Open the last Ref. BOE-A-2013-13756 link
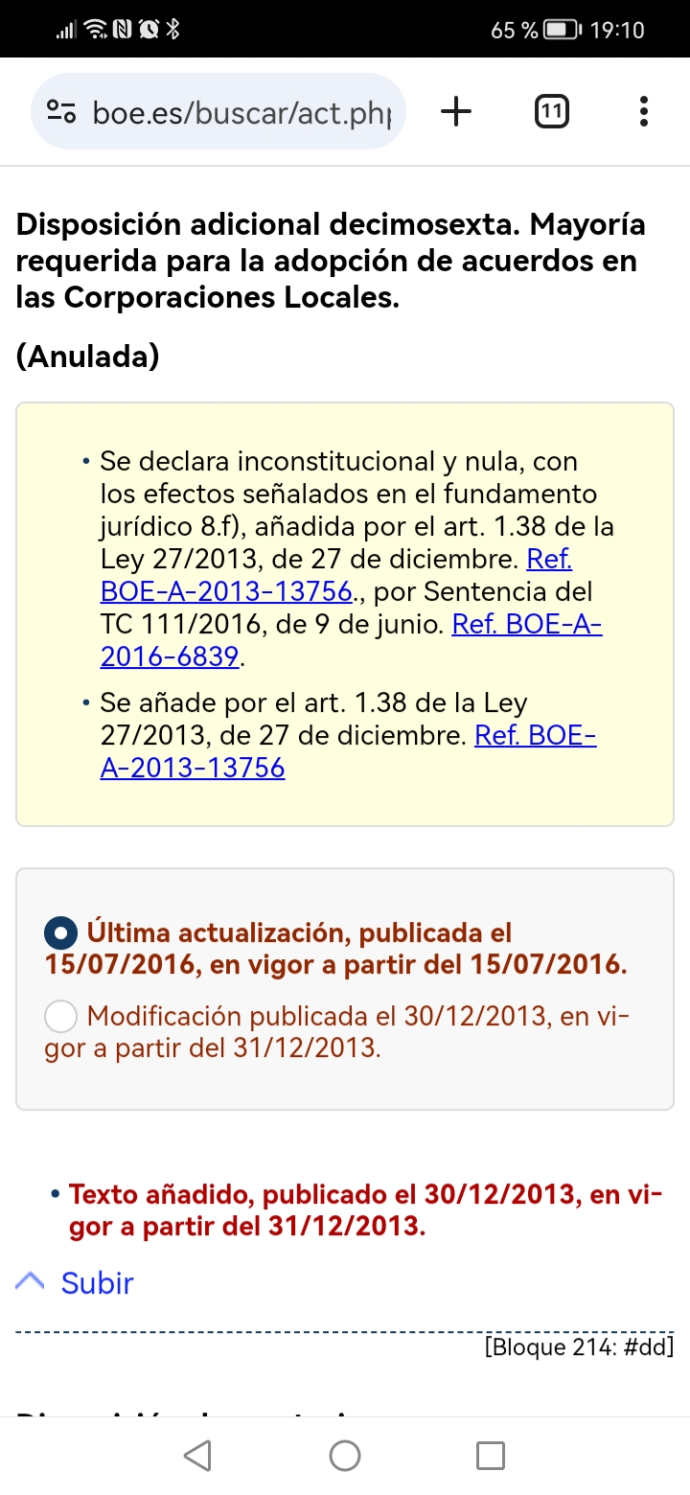The image size is (690, 1495). pyautogui.click(x=348, y=752)
